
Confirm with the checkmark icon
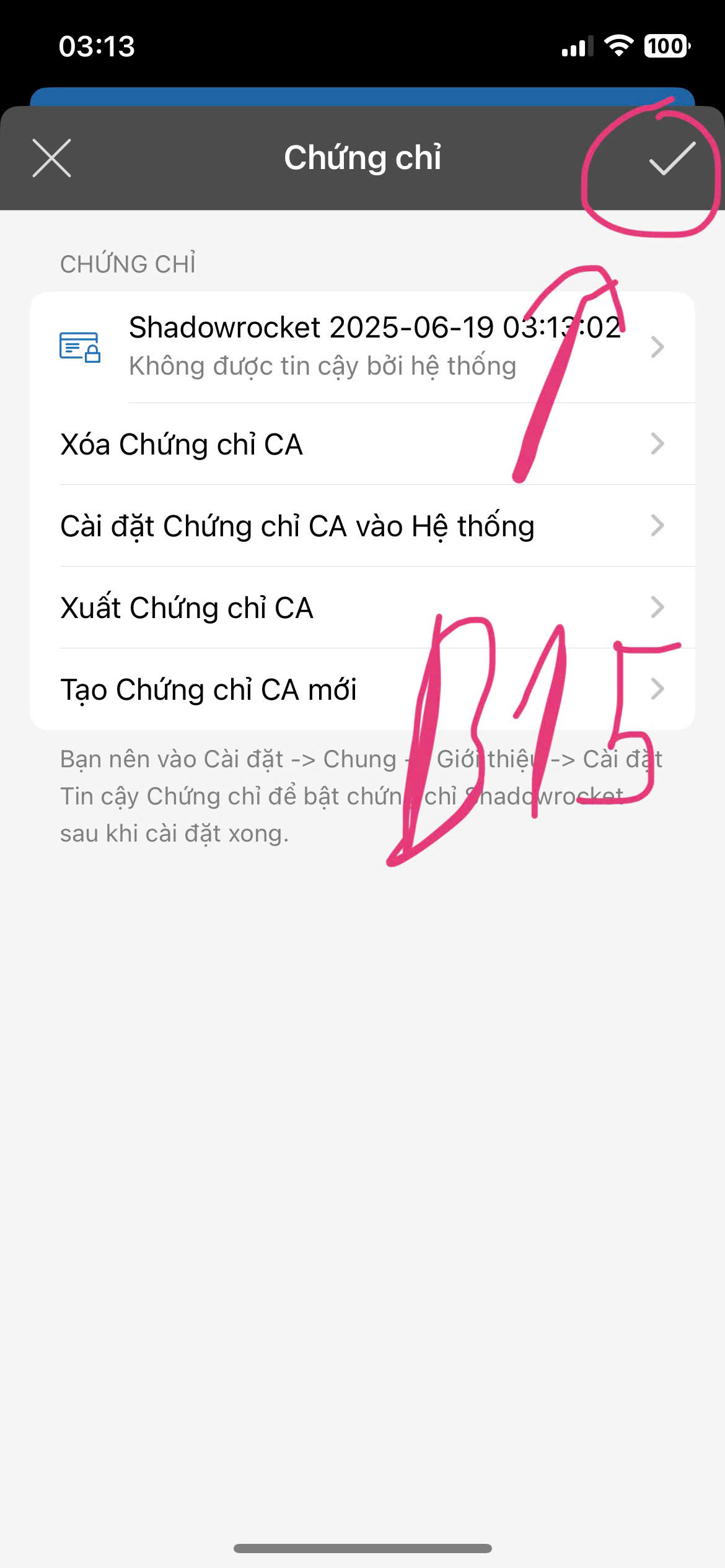click(x=672, y=159)
